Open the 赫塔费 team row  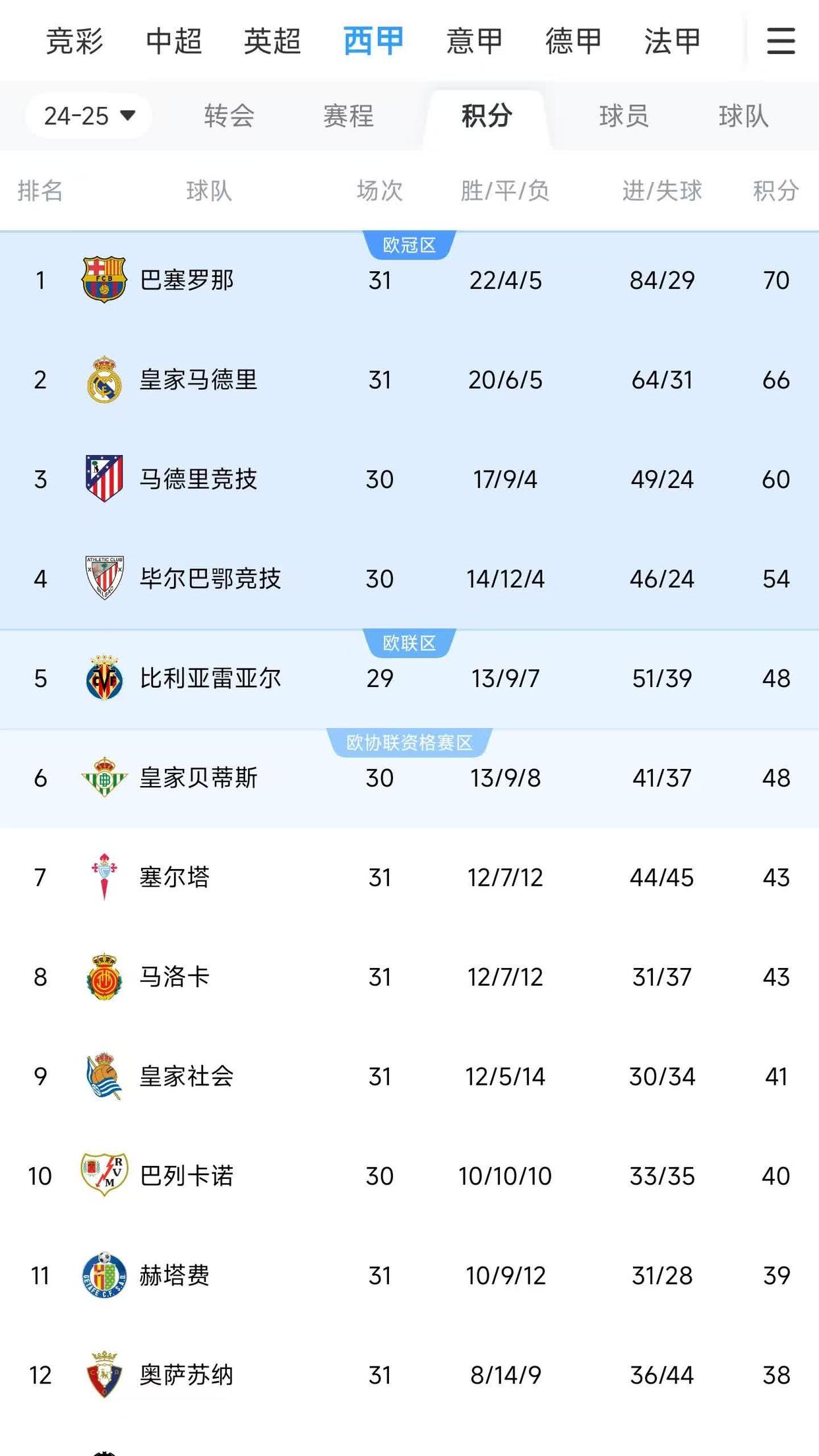coord(174,1275)
